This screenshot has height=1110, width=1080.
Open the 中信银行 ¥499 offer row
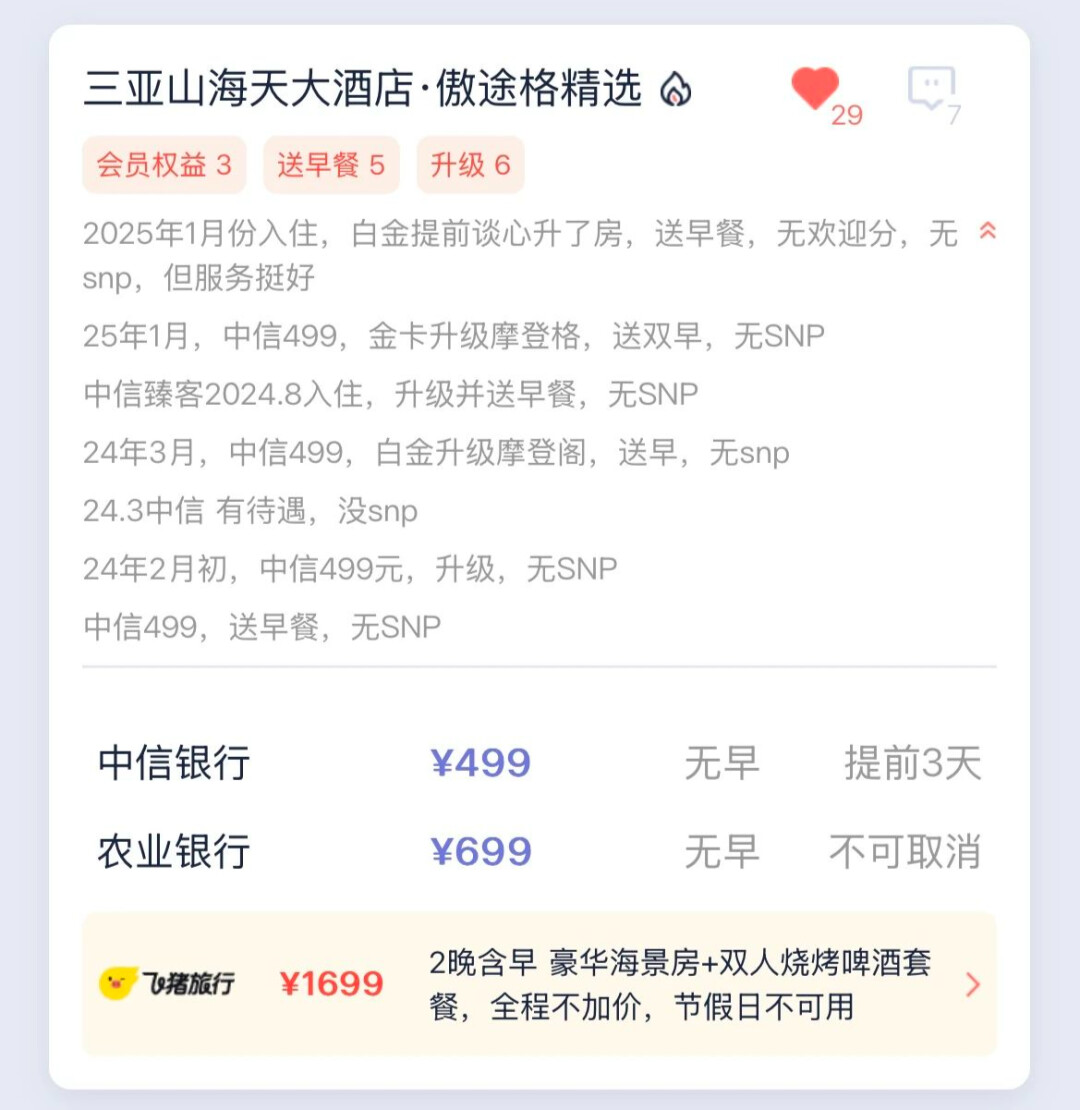(539, 763)
